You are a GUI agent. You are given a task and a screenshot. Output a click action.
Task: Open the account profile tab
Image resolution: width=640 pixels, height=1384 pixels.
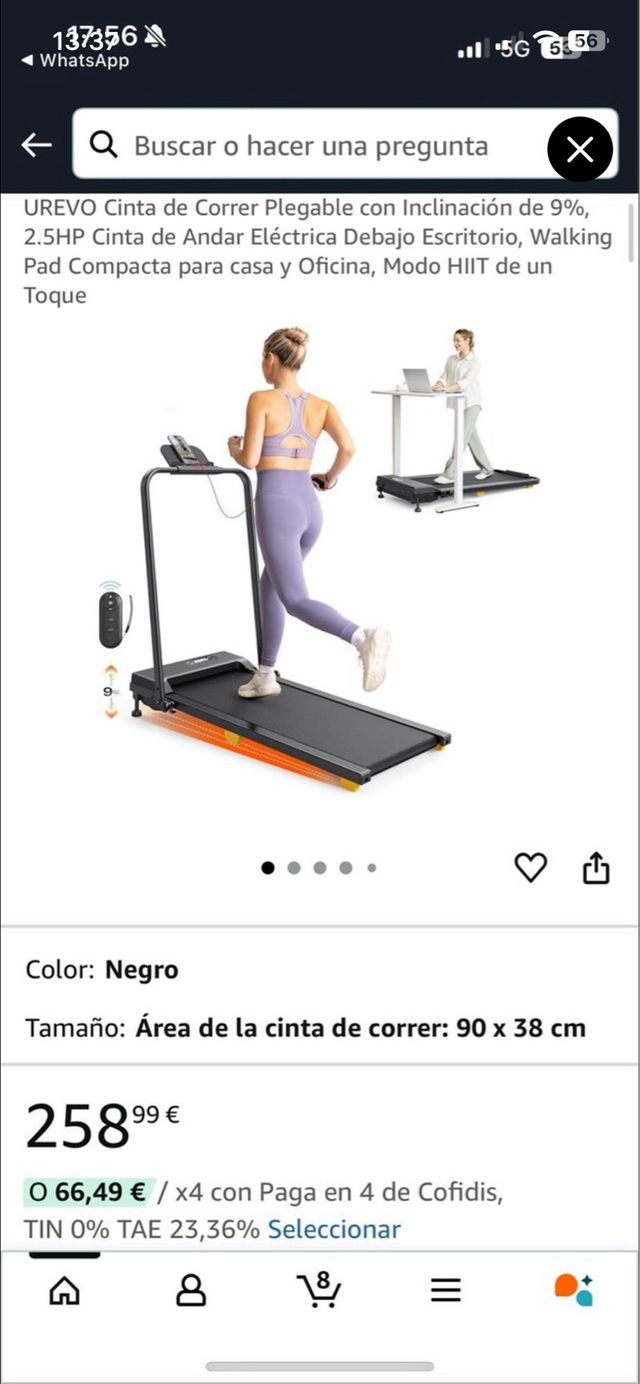tap(191, 1291)
